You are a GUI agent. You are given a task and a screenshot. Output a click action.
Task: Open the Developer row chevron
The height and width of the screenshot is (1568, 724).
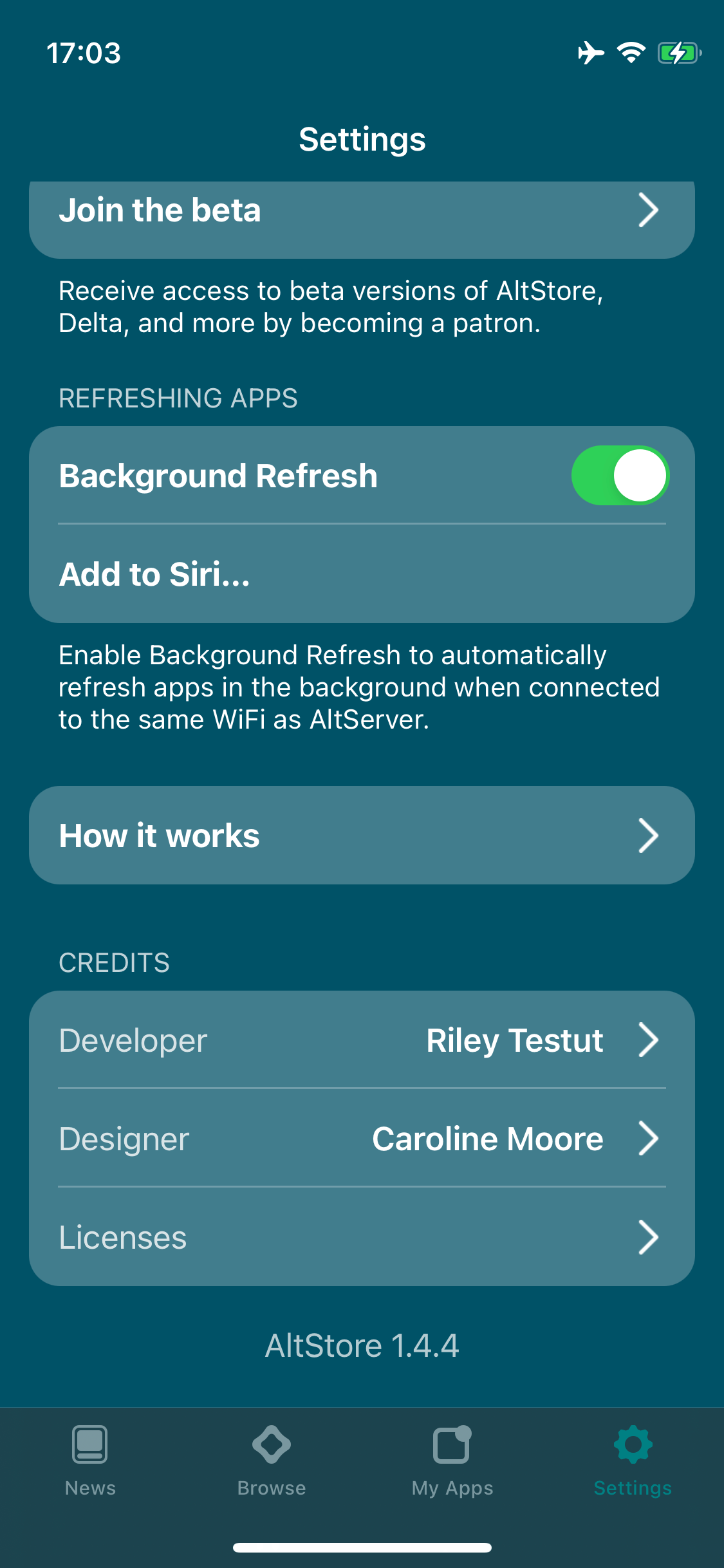[649, 1039]
